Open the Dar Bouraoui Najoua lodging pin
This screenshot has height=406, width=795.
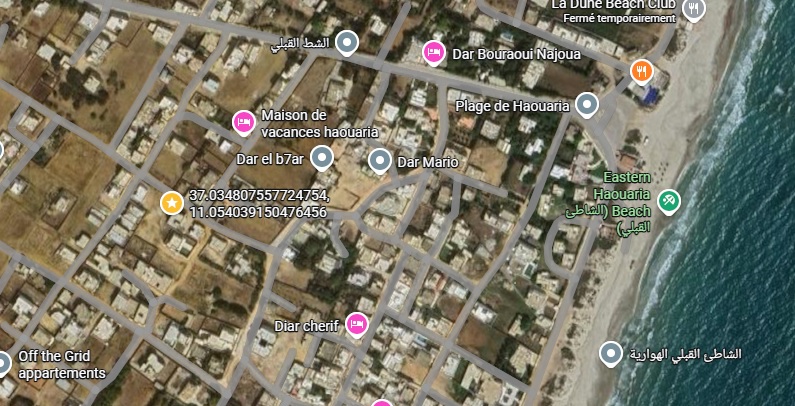434,52
